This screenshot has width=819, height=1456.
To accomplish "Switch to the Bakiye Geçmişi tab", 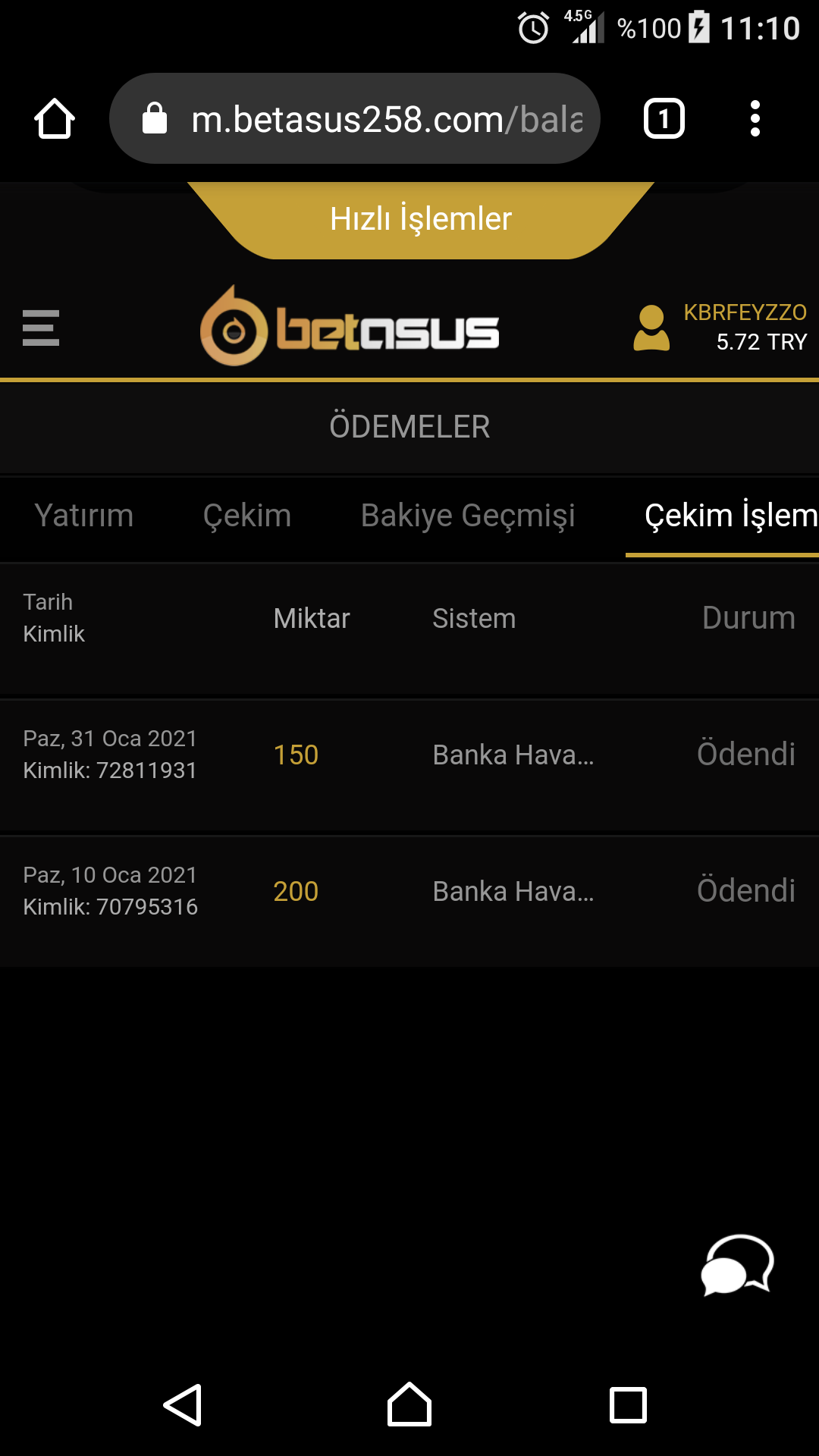I will point(468,516).
